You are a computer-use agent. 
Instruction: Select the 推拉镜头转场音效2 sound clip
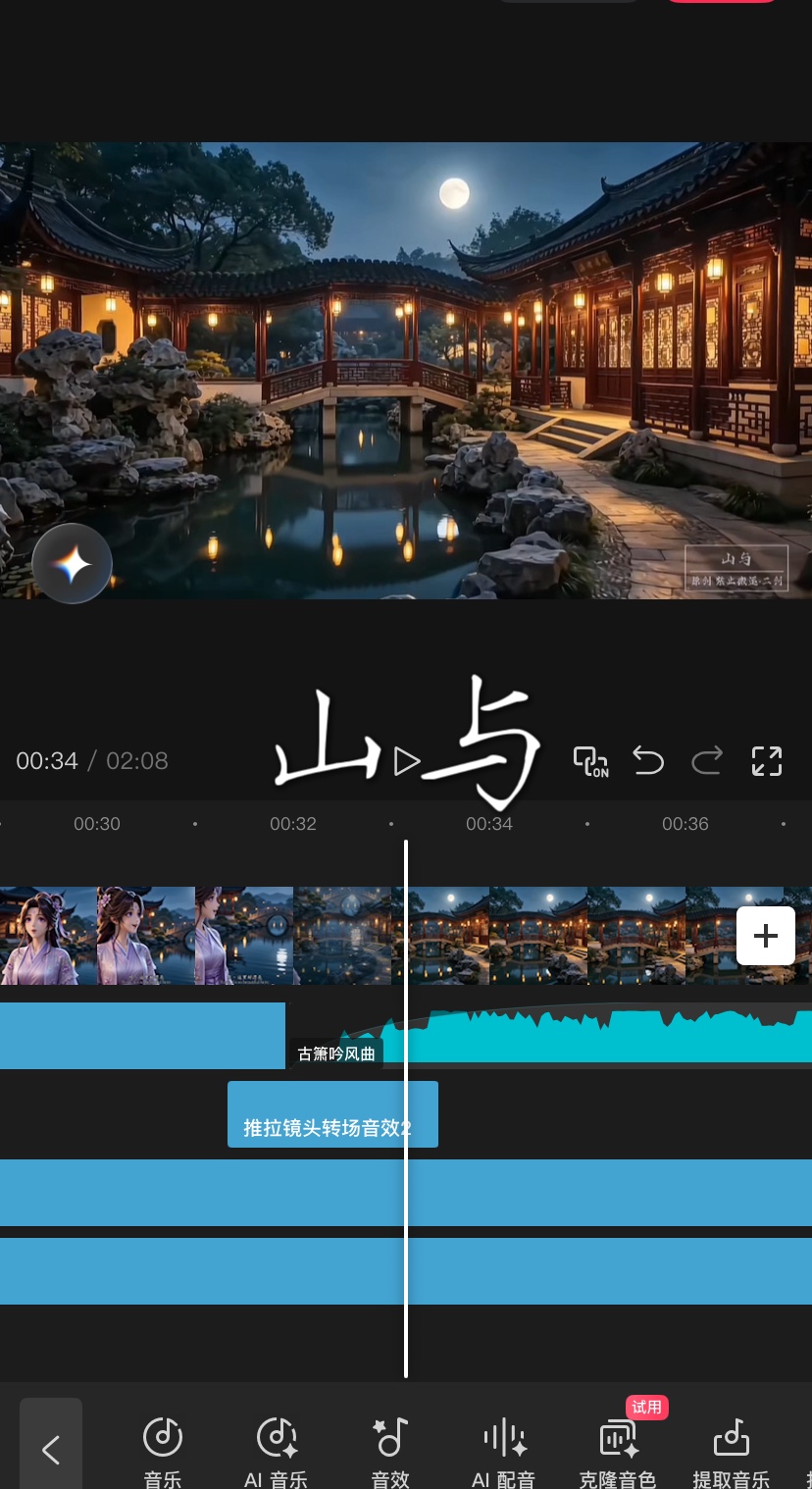[332, 1114]
